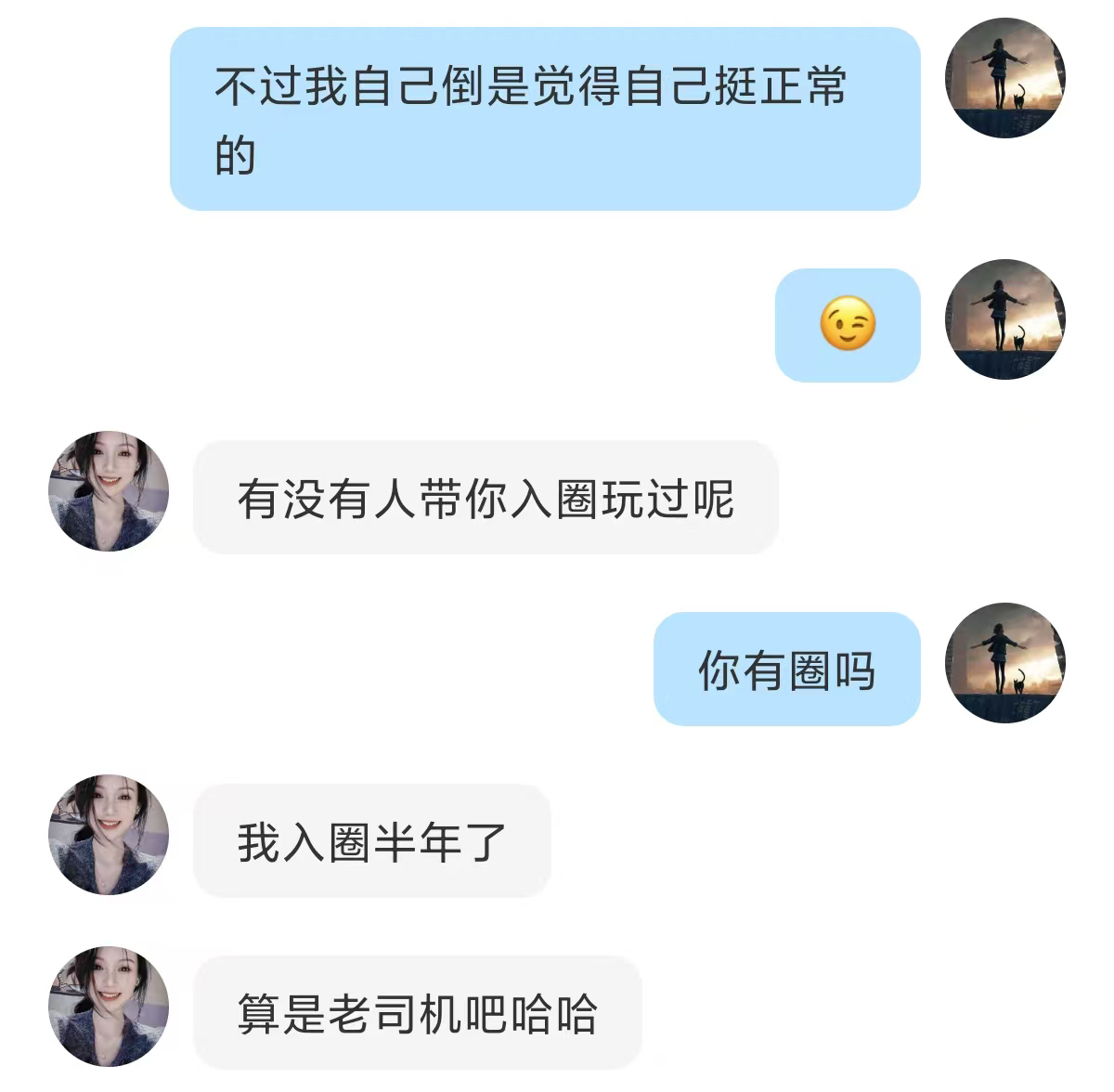This screenshot has width=1114, height=1092.
Task: Tap the avatar next to the wink emoji message
Action: (x=1004, y=319)
